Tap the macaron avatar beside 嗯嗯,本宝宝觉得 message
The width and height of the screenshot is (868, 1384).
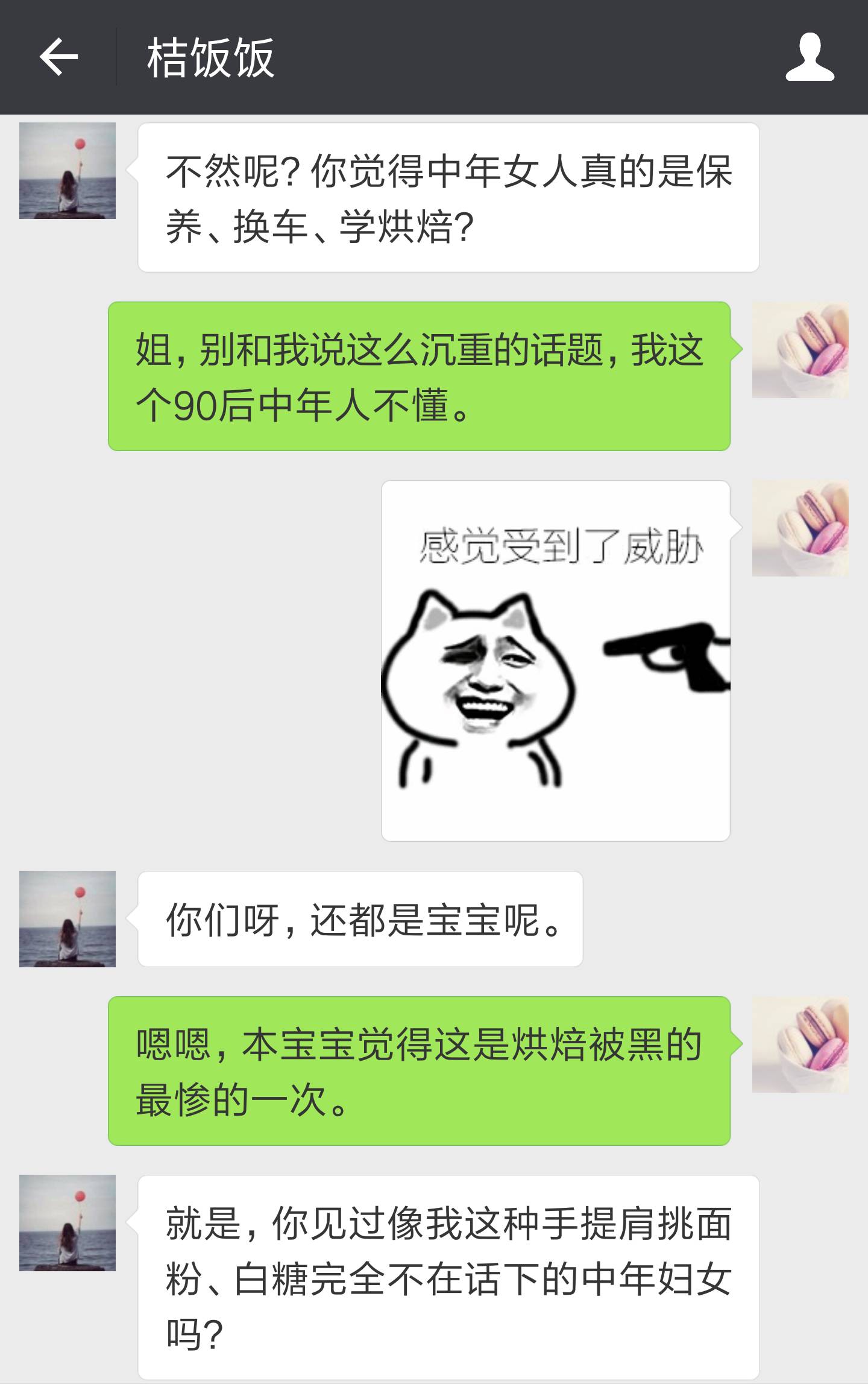pos(800,1044)
